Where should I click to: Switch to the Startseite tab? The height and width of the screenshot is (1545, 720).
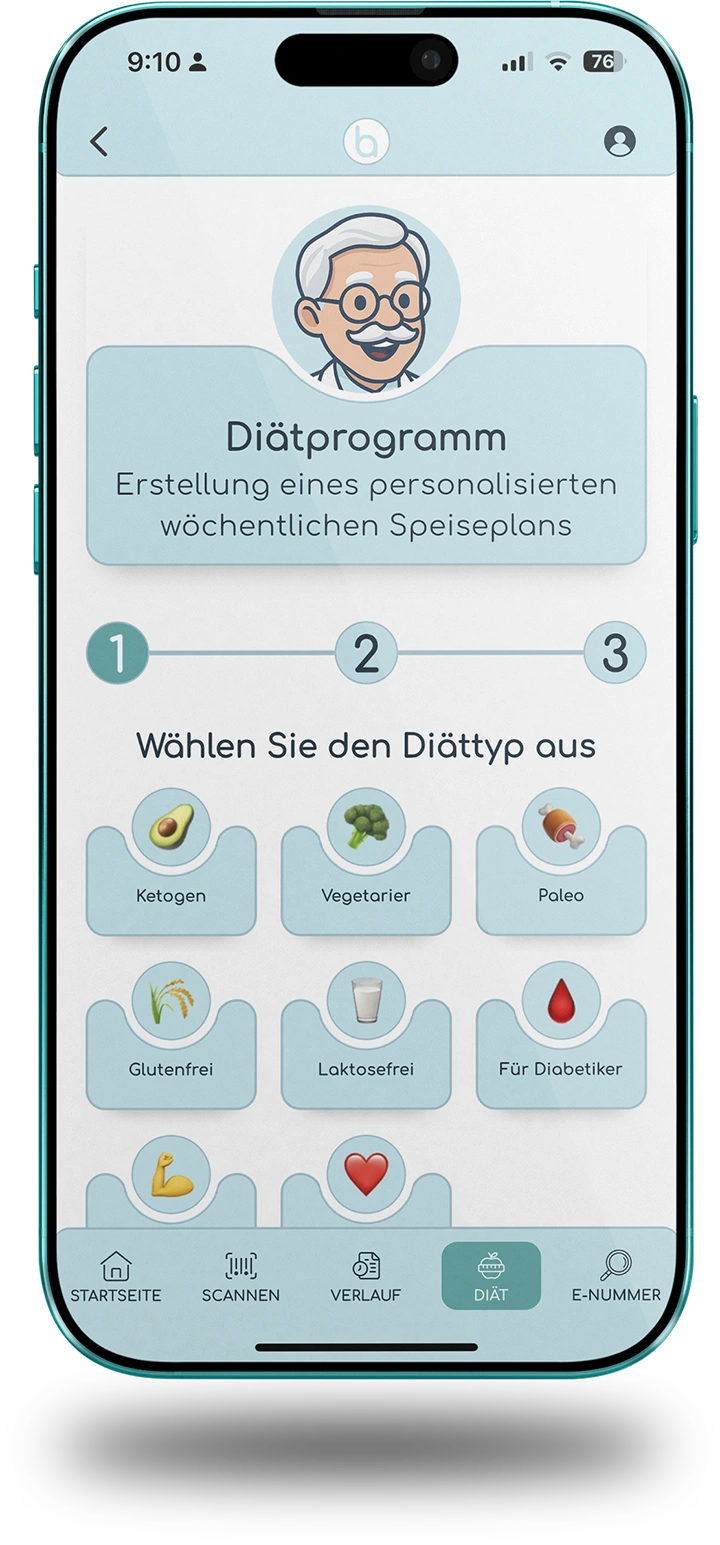point(116,1276)
